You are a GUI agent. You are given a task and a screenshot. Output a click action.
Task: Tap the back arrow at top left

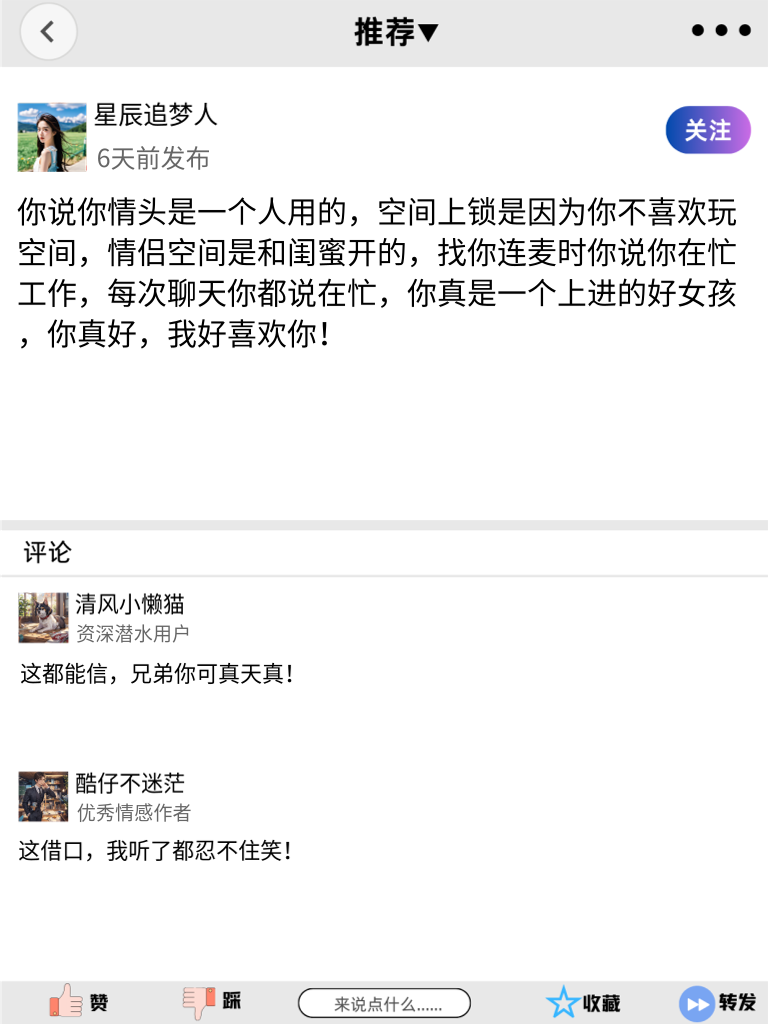point(48,31)
